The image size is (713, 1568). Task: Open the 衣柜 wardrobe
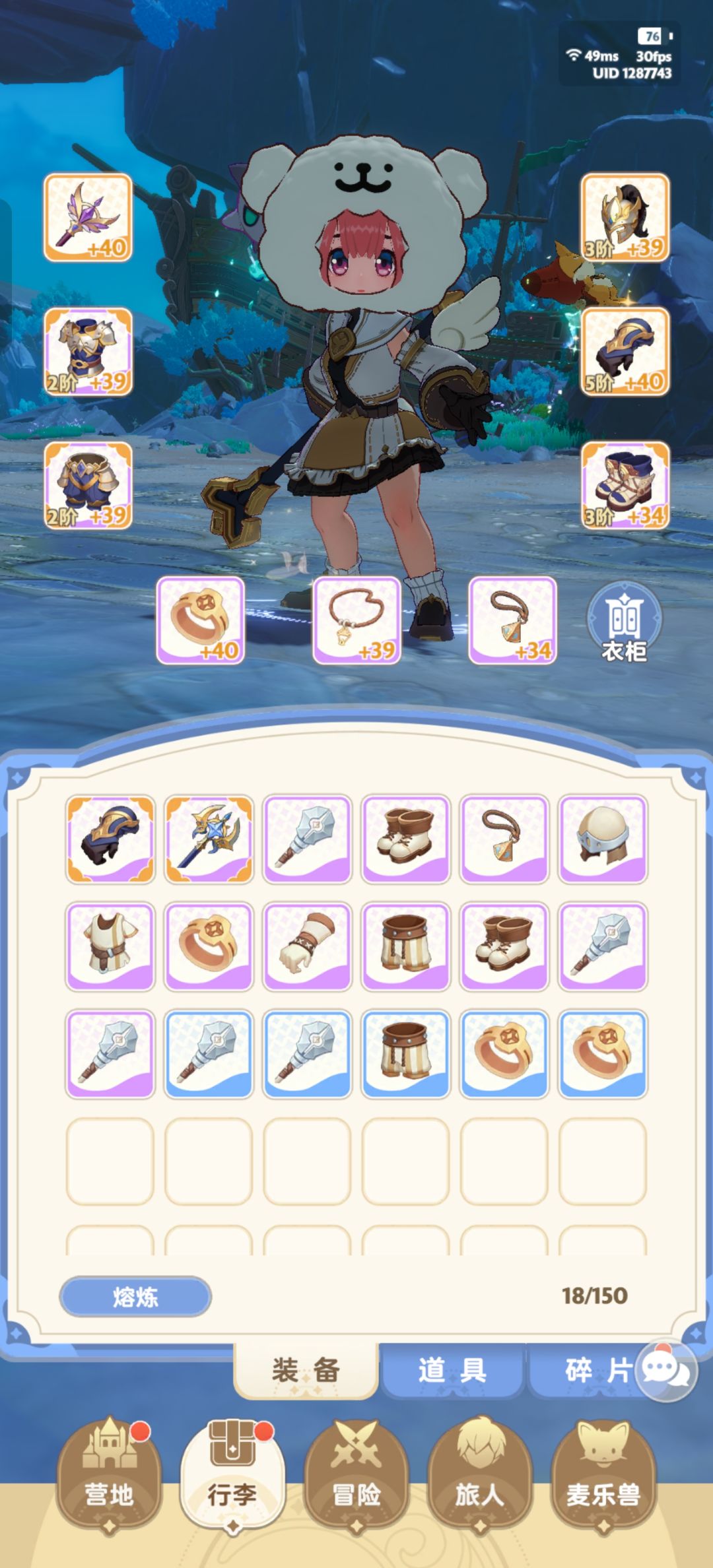(624, 621)
